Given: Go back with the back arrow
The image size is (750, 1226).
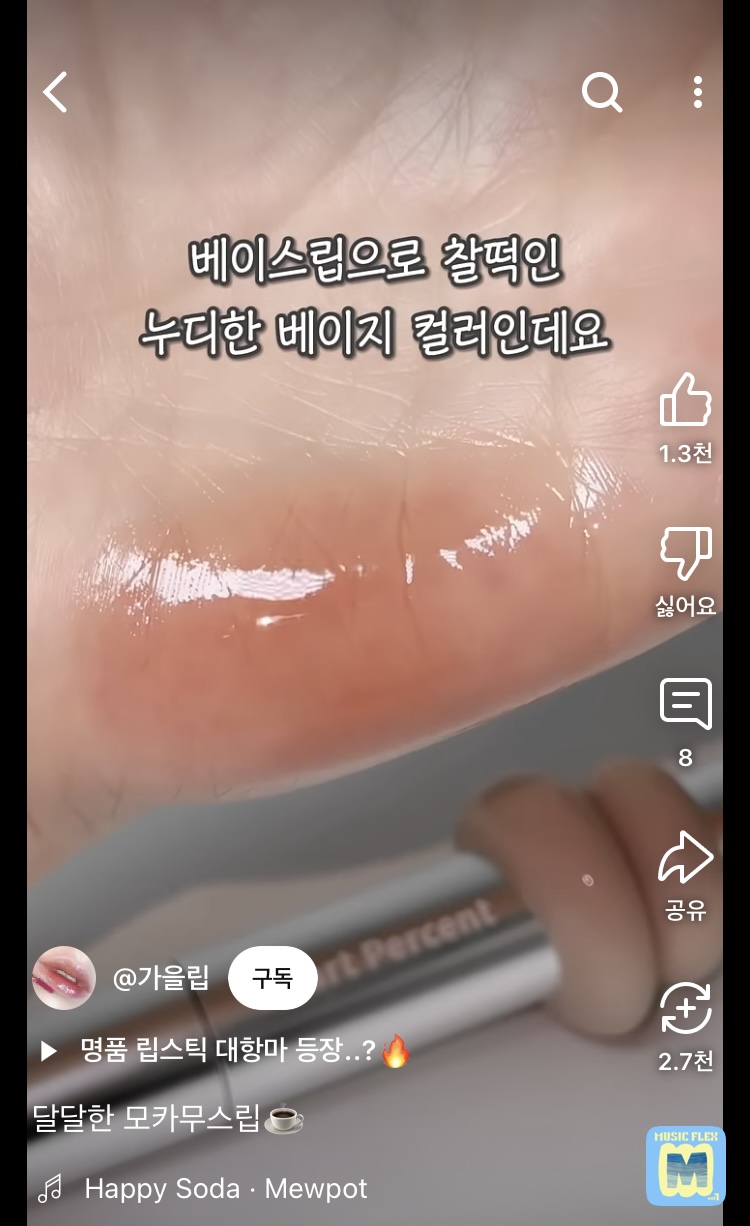Looking at the screenshot, I should coord(55,92).
